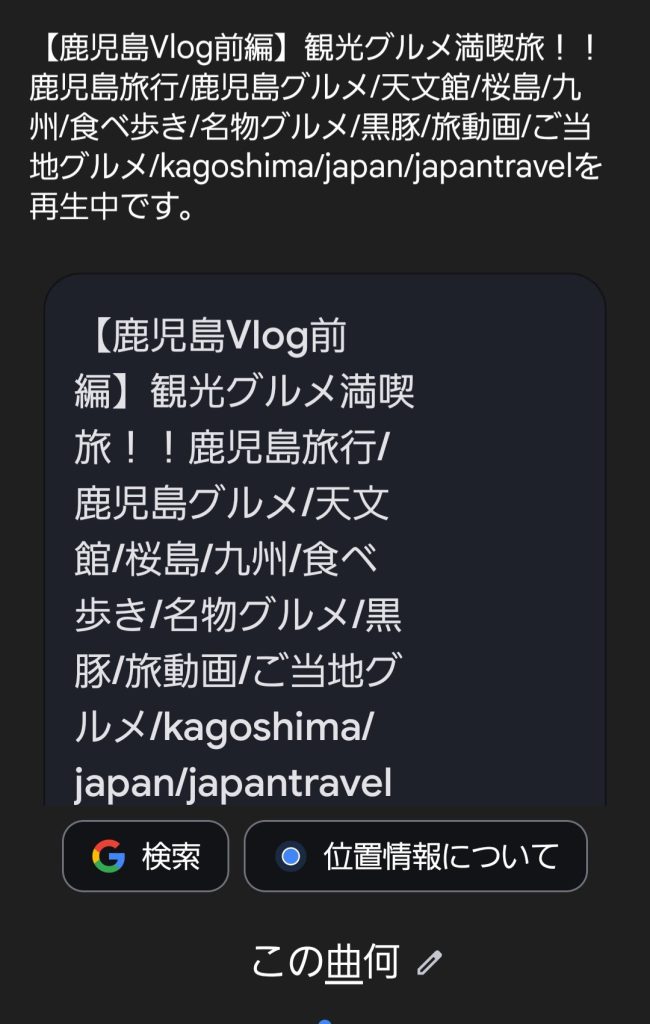Tap the Google 検索 chip
The image size is (650, 1024).
pos(146,856)
